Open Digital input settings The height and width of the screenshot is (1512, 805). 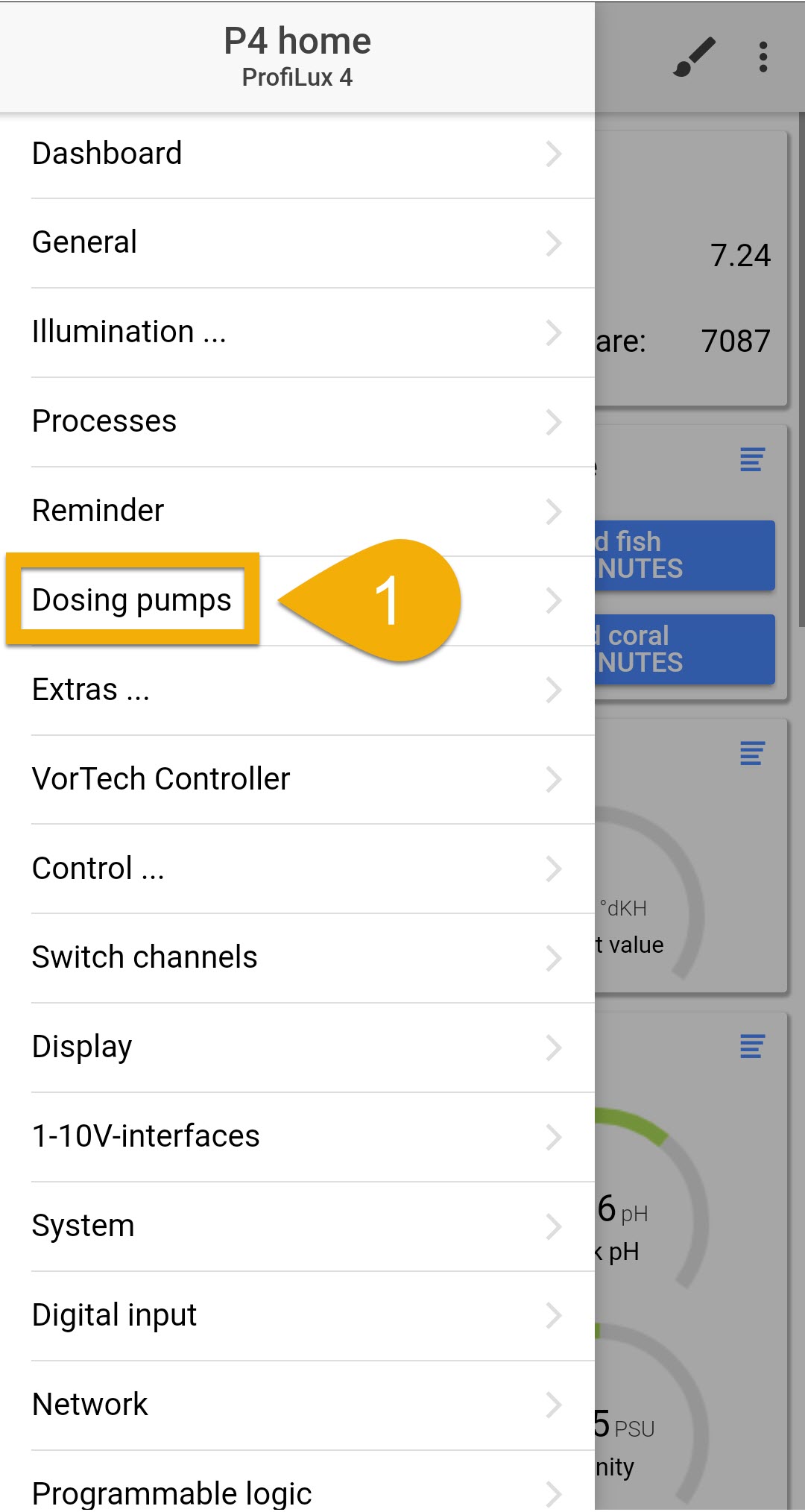pos(297,1316)
